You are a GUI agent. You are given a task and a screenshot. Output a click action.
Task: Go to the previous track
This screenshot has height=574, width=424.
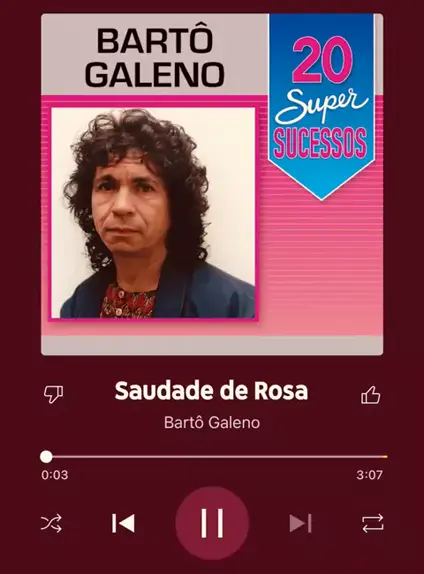tap(123, 523)
